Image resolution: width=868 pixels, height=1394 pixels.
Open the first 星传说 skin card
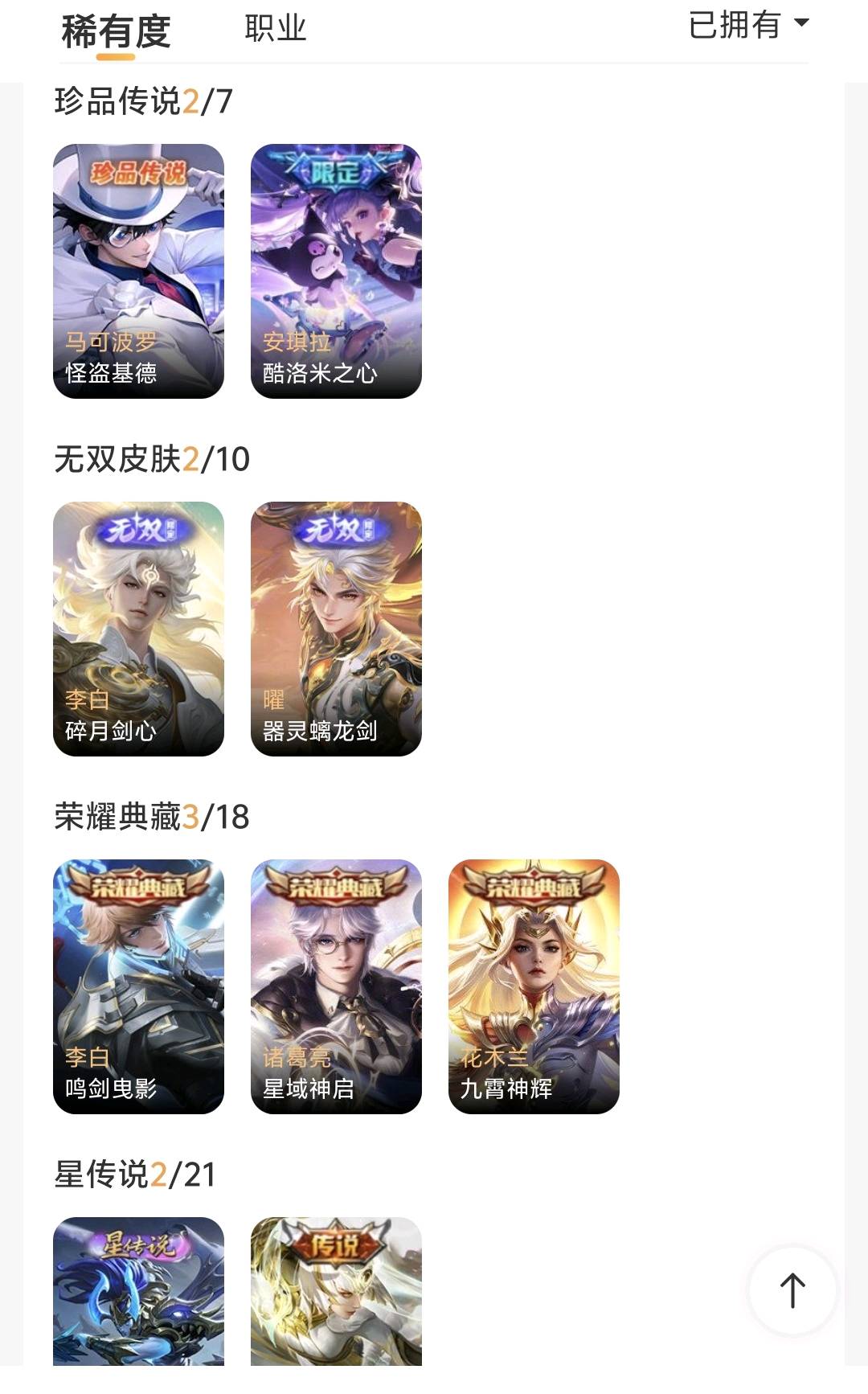pyautogui.click(x=138, y=1291)
